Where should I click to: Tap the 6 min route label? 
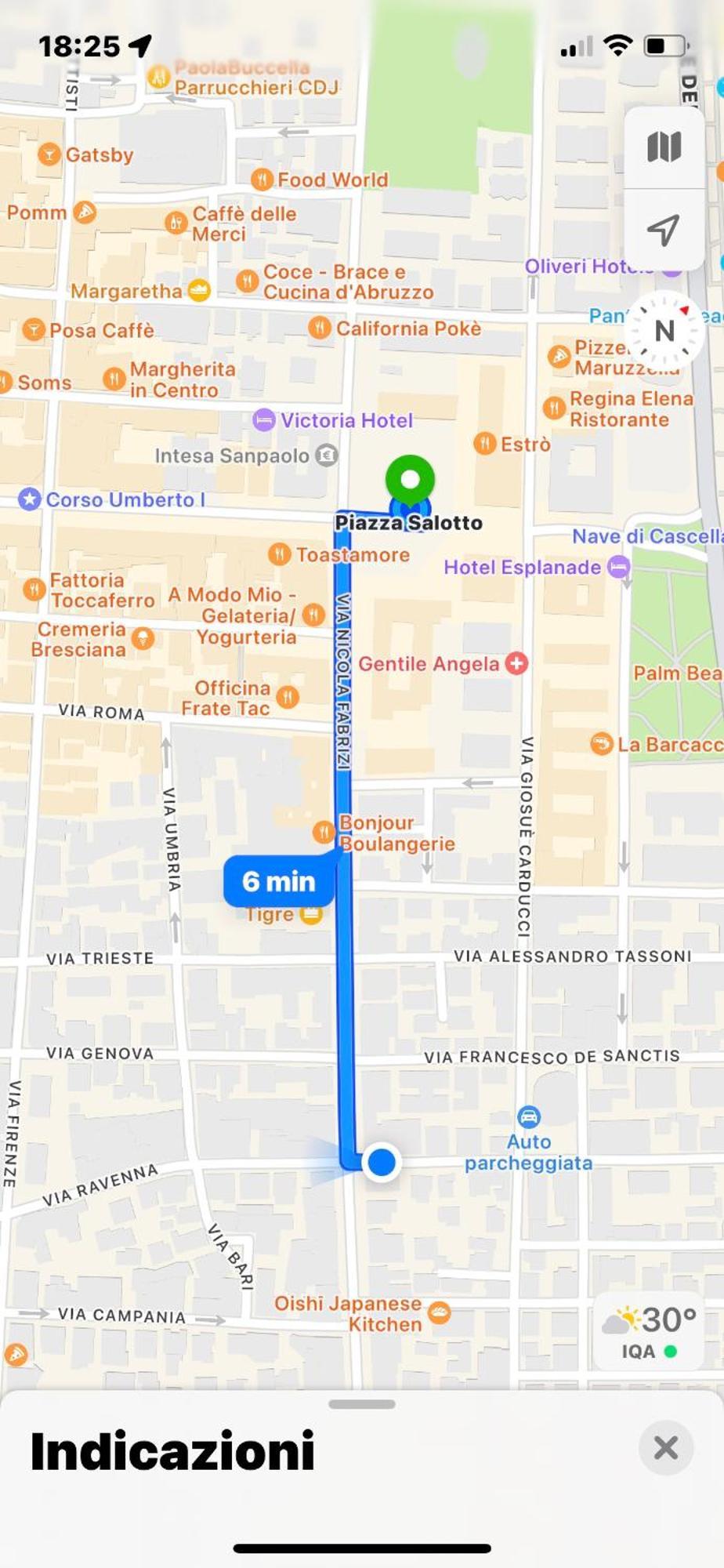[279, 881]
